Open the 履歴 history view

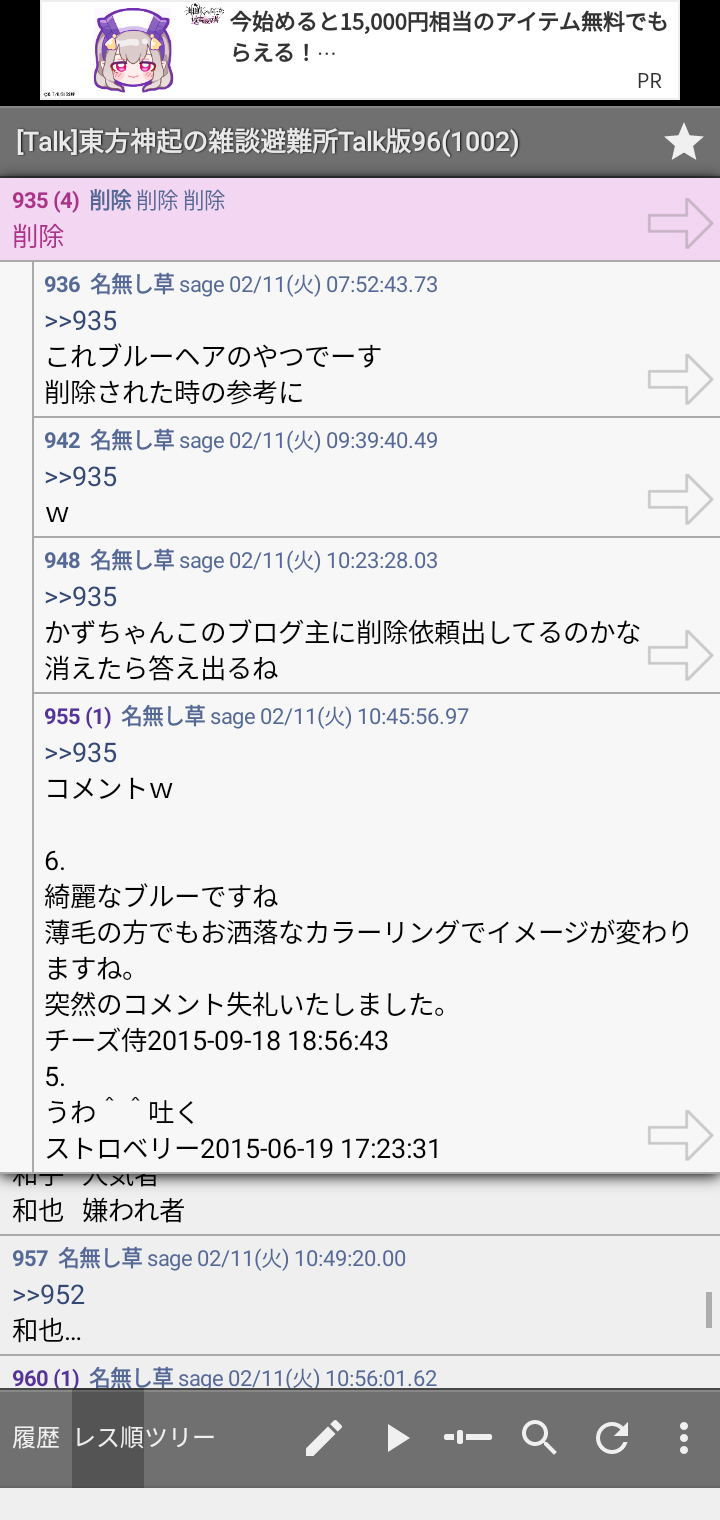36,1438
